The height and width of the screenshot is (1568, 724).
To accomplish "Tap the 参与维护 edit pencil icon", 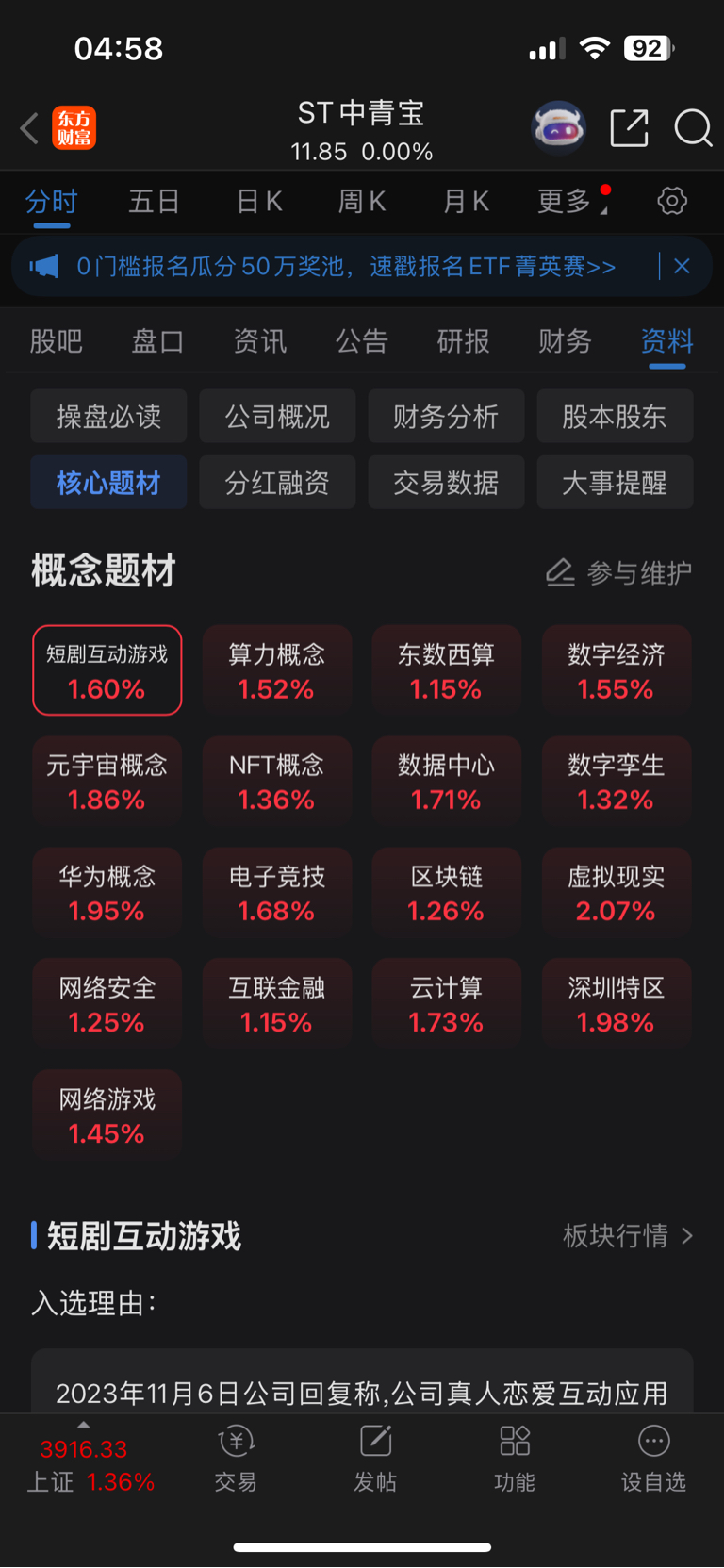I will (560, 571).
